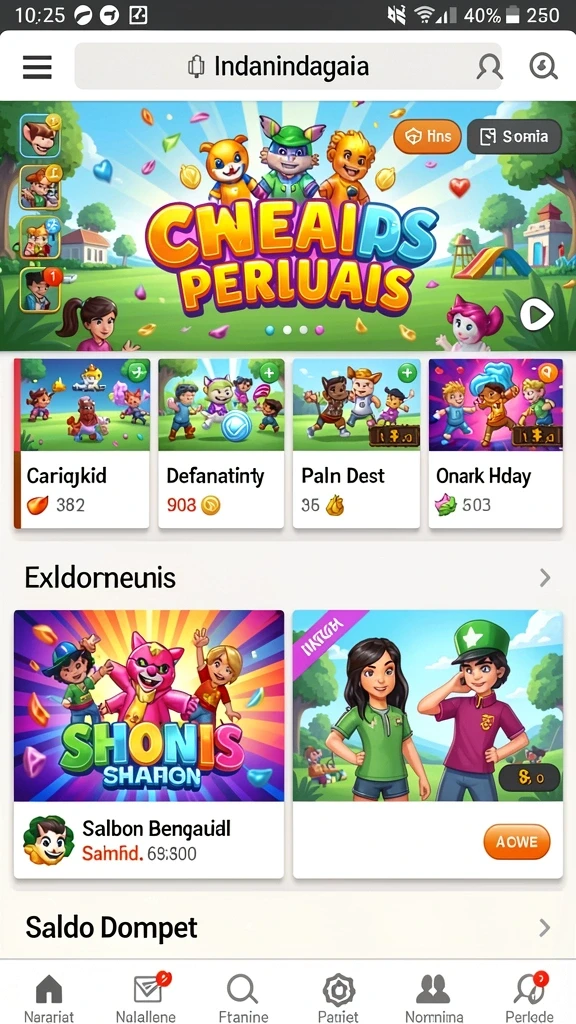Tap the orange AOWE button
Viewport: 576px width, 1024px height.
pos(517,841)
